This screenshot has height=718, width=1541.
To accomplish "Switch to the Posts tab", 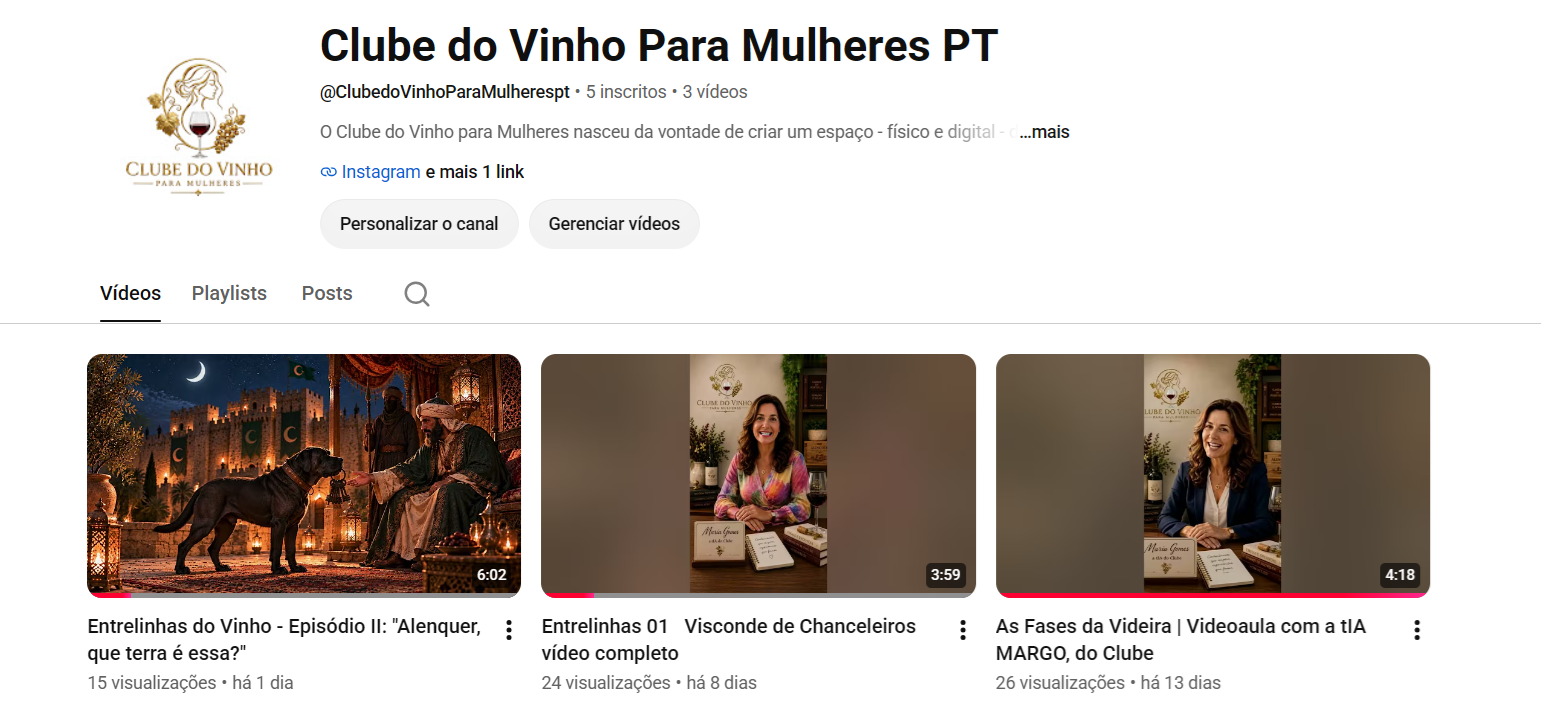I will (327, 293).
